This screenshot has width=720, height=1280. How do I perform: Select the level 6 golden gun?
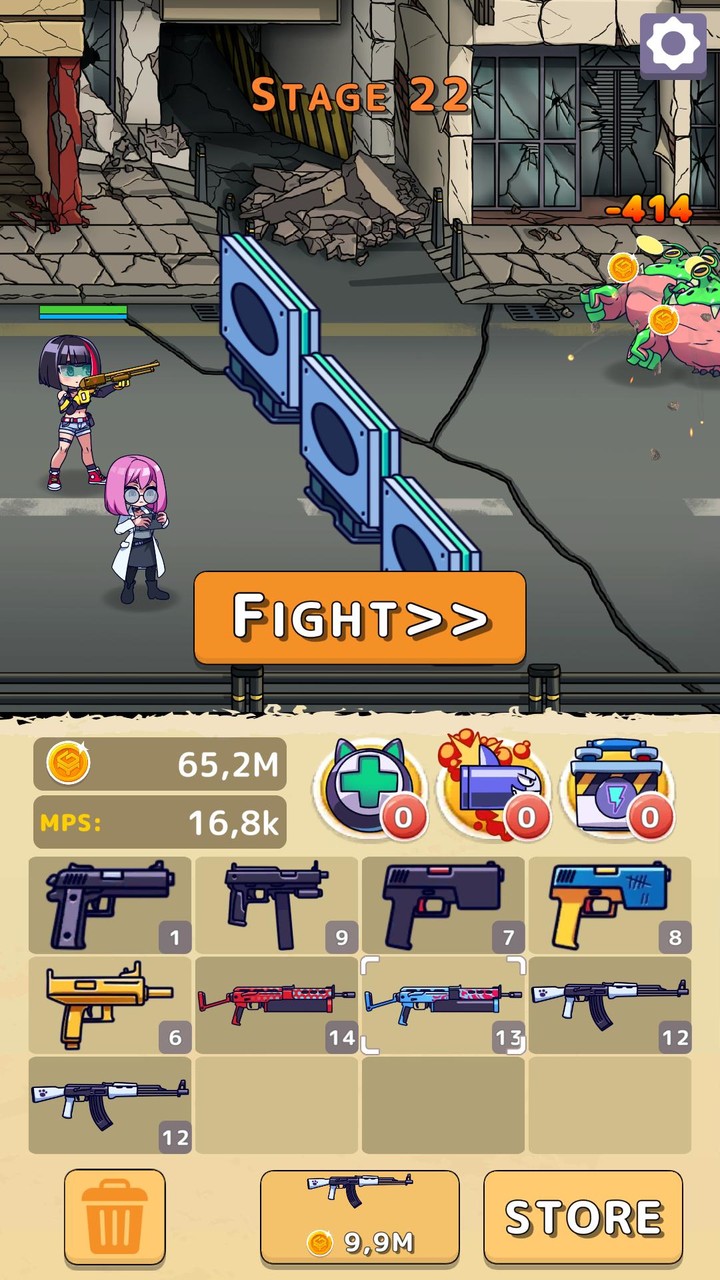[x=110, y=1004]
